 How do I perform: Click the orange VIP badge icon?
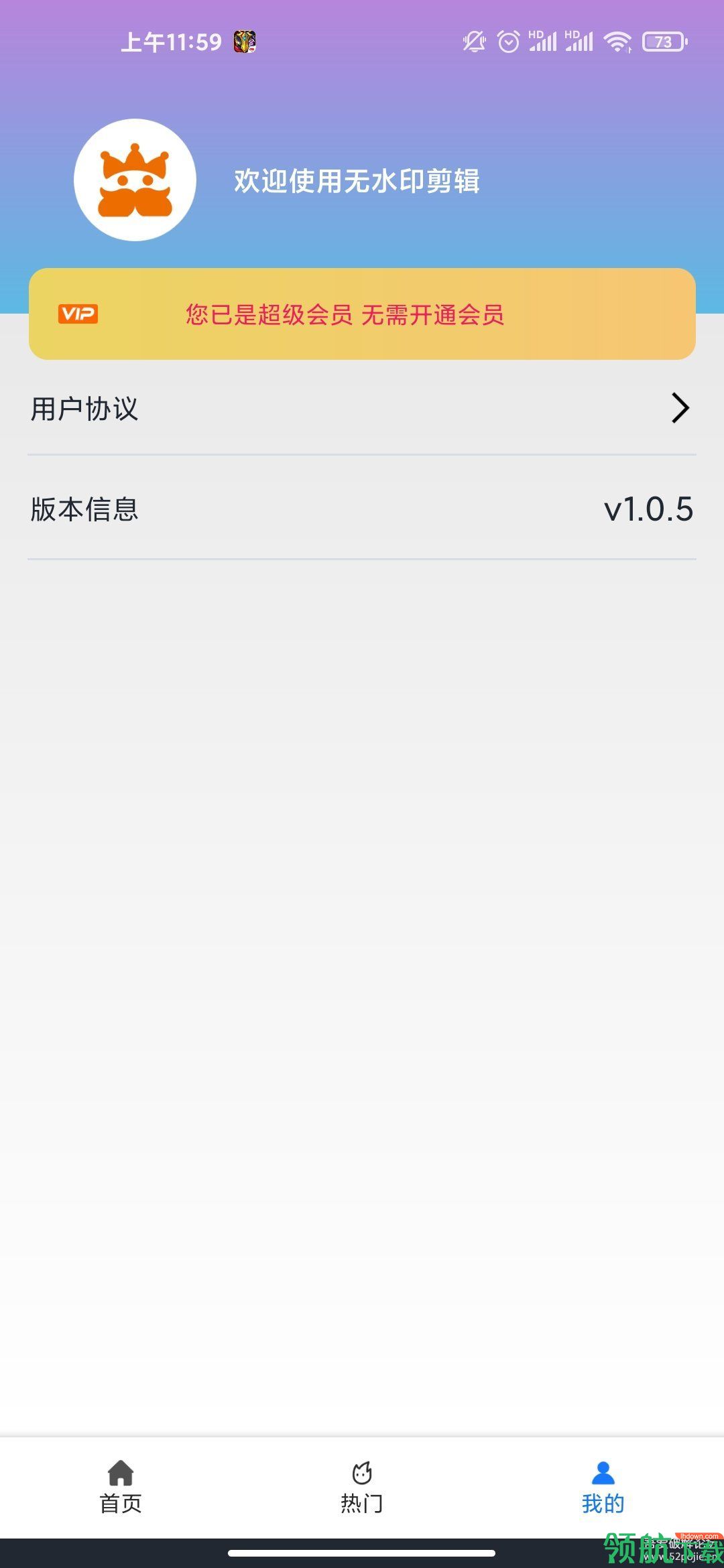(x=78, y=314)
